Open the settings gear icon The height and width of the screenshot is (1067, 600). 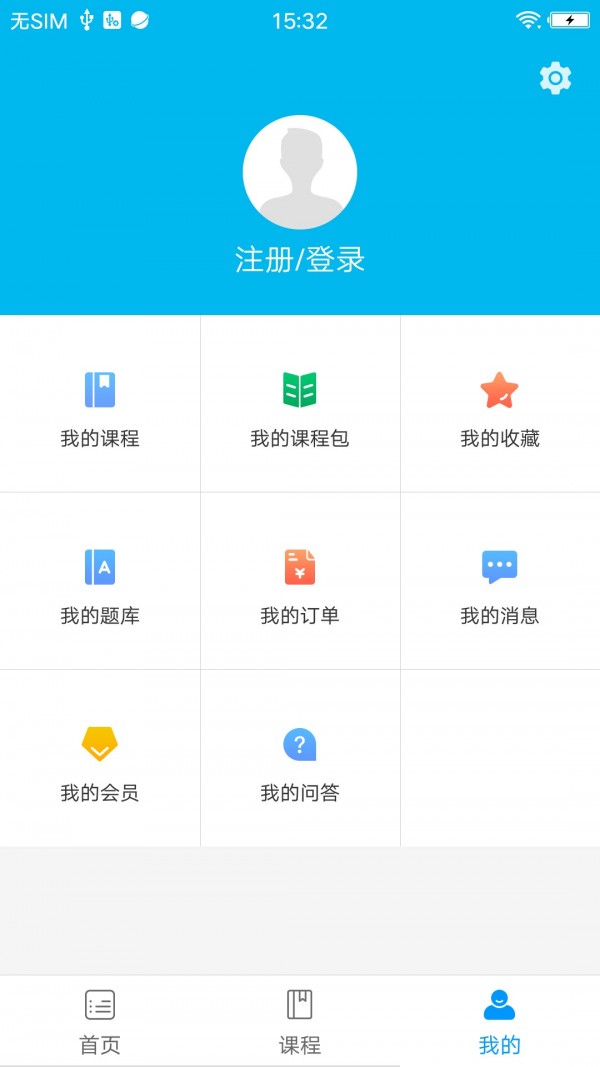coord(555,78)
